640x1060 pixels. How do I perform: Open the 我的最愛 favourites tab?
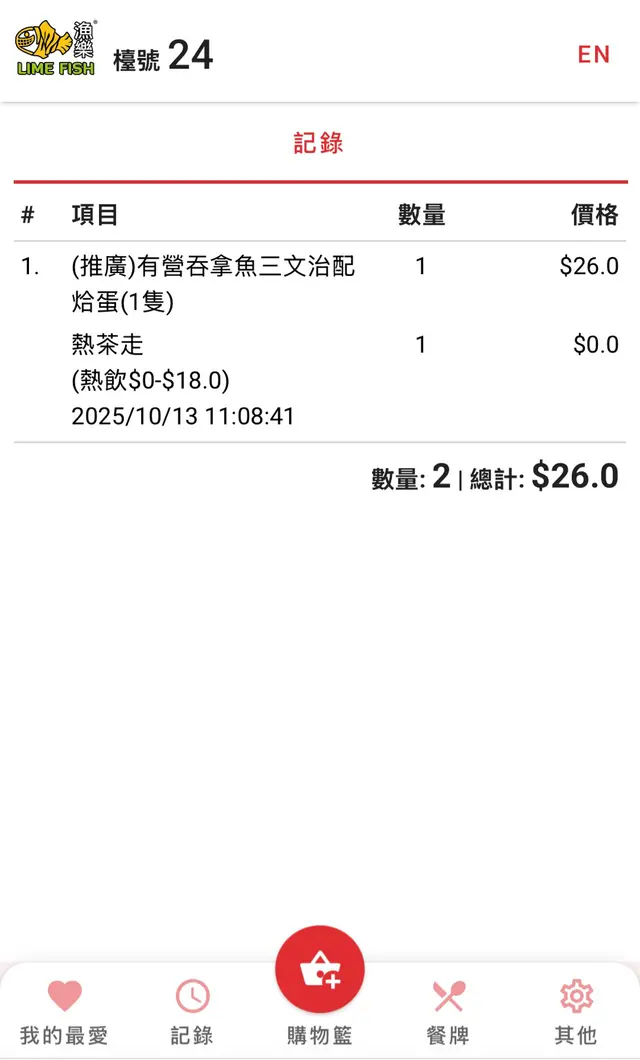64,1010
